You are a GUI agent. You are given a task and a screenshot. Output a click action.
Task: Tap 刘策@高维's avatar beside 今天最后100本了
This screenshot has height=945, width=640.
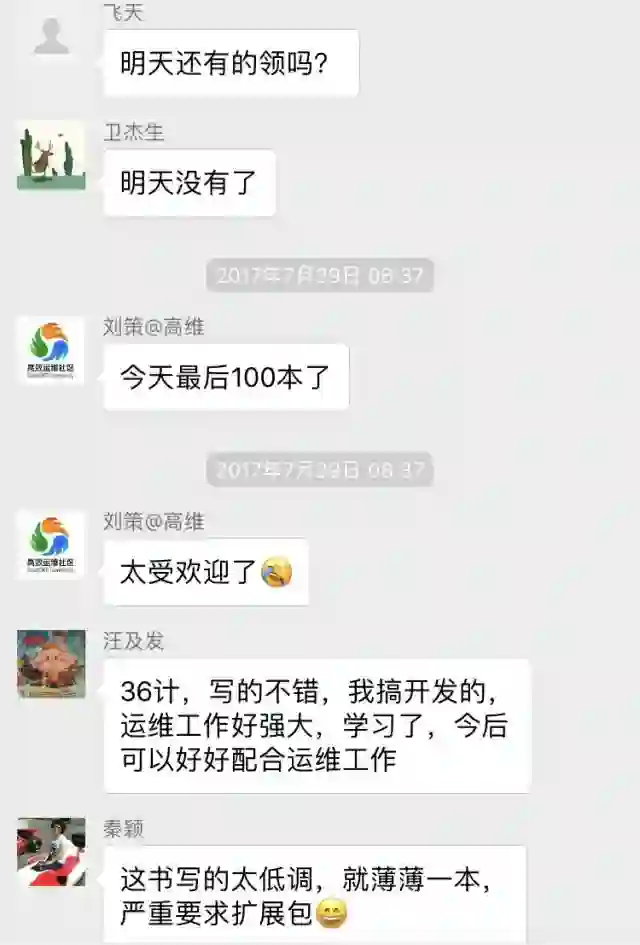click(51, 351)
